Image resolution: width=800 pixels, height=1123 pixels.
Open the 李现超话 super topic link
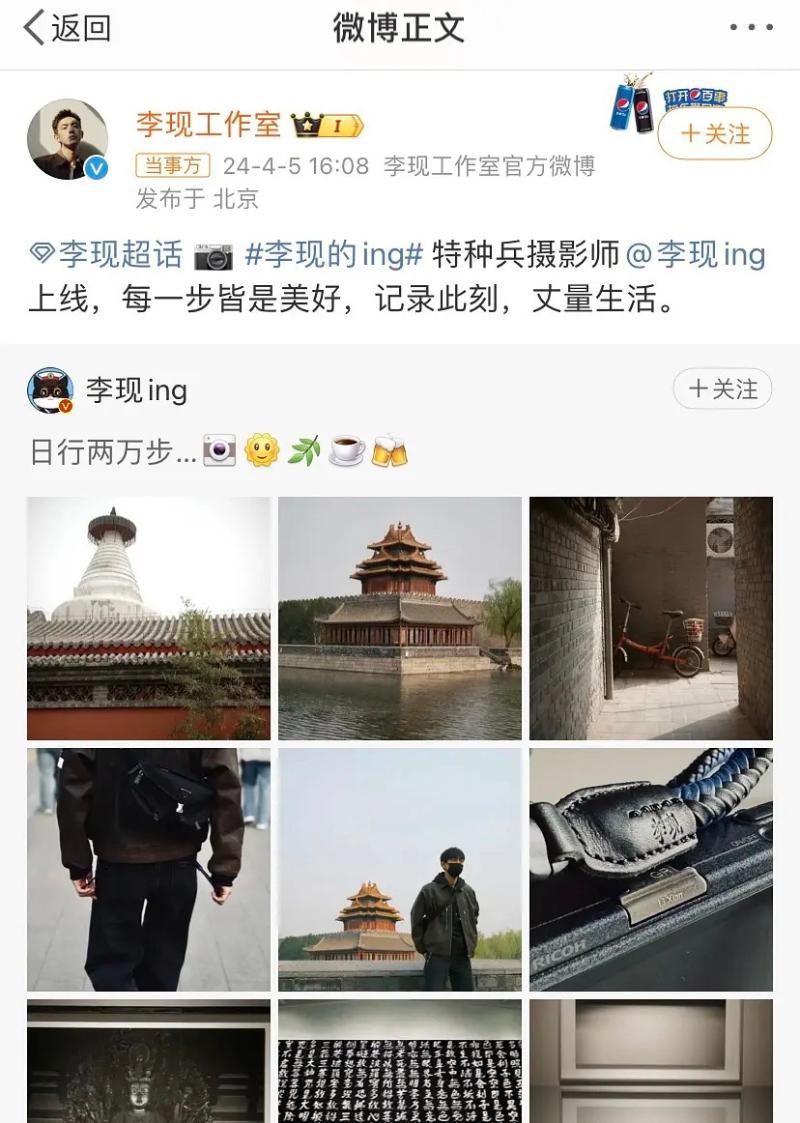point(106,255)
